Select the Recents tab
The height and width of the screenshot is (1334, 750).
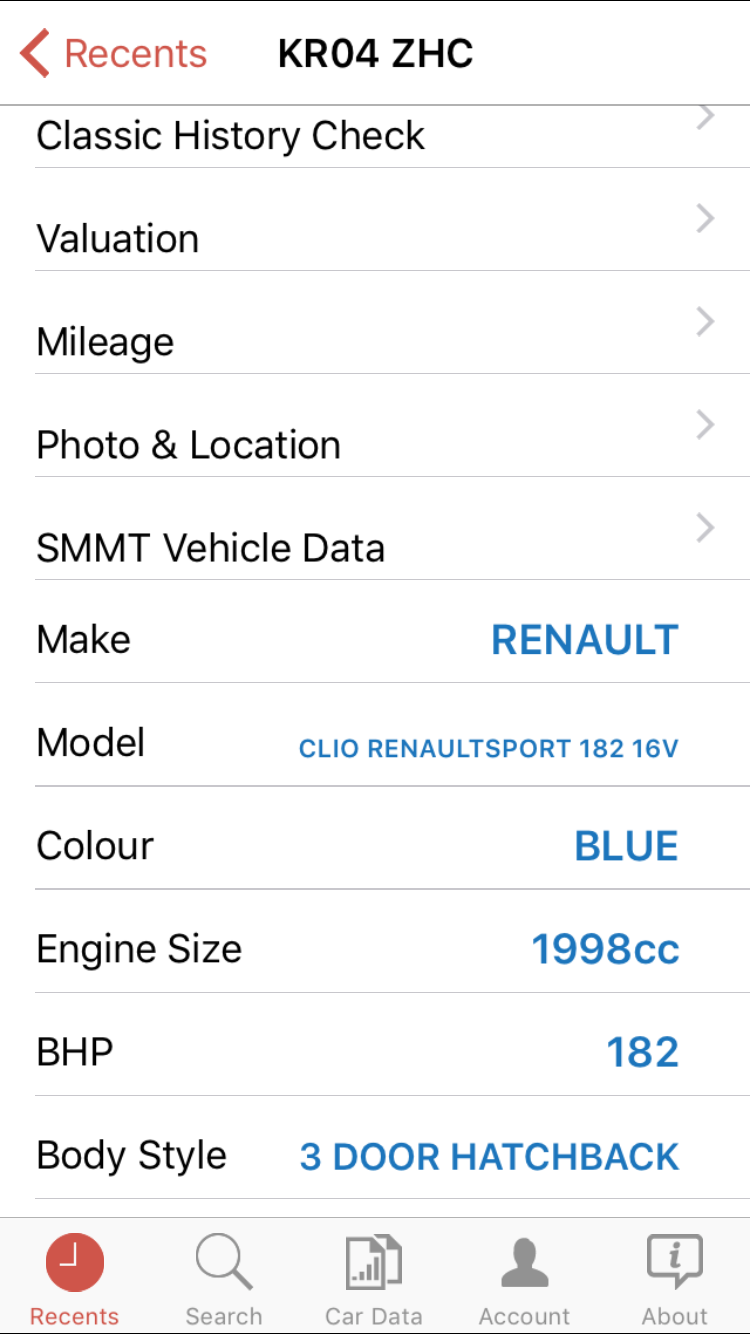[x=74, y=1278]
